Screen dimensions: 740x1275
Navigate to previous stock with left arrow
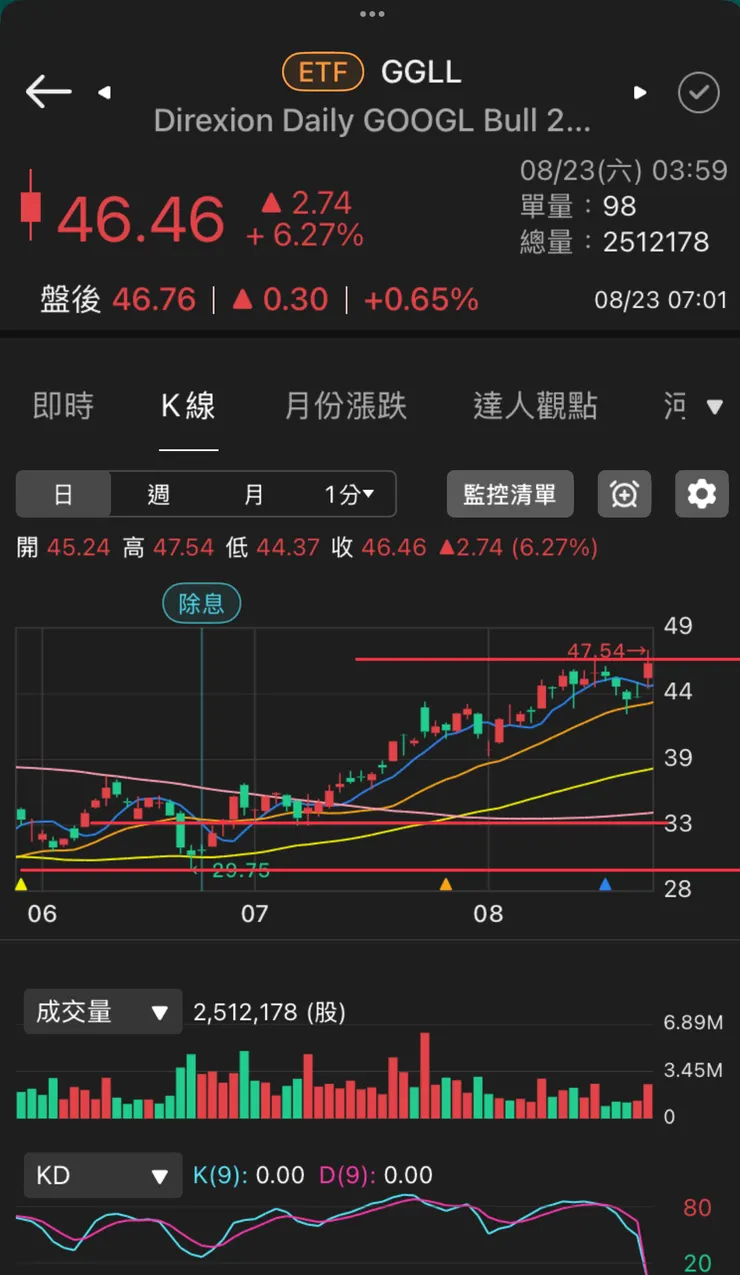(104, 91)
